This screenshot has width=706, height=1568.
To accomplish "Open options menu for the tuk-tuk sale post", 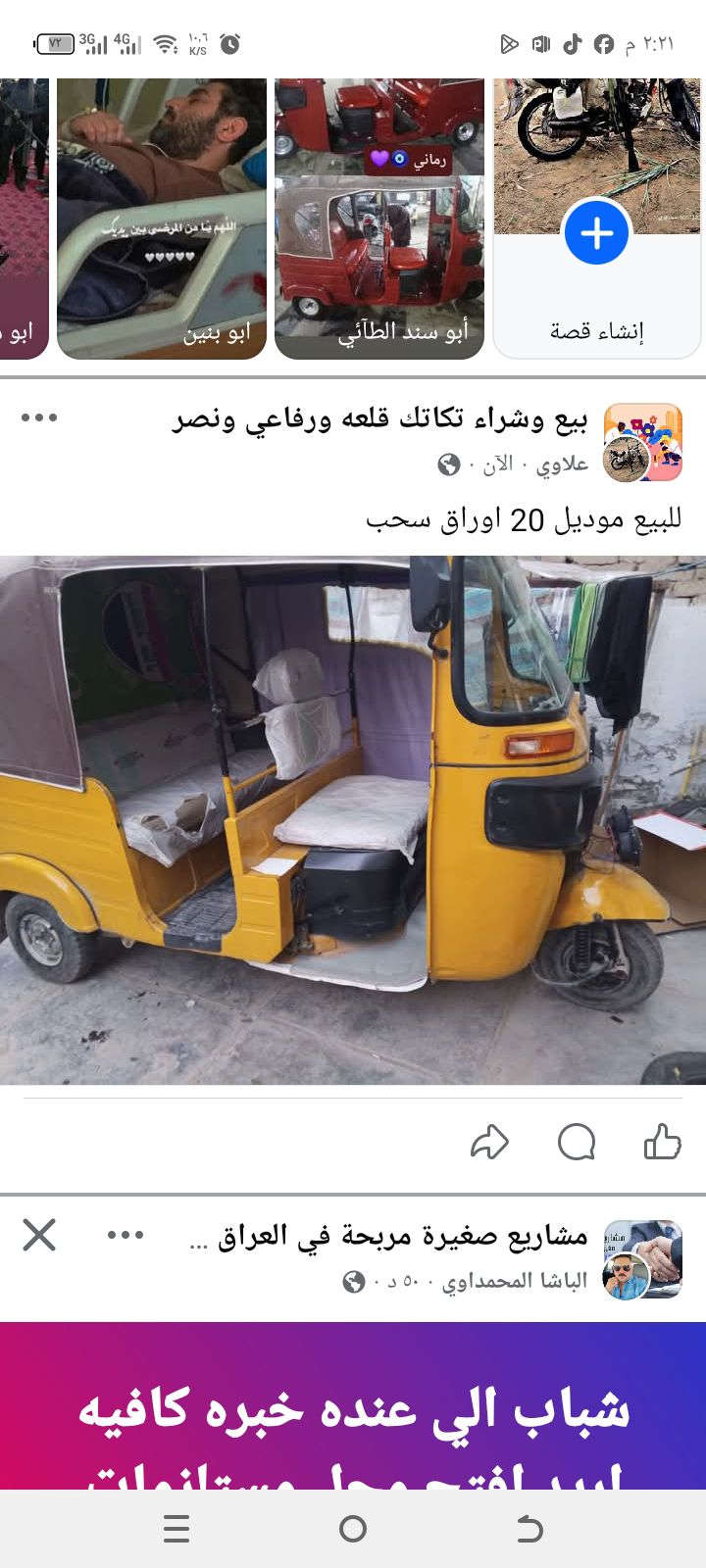I will coord(39,418).
